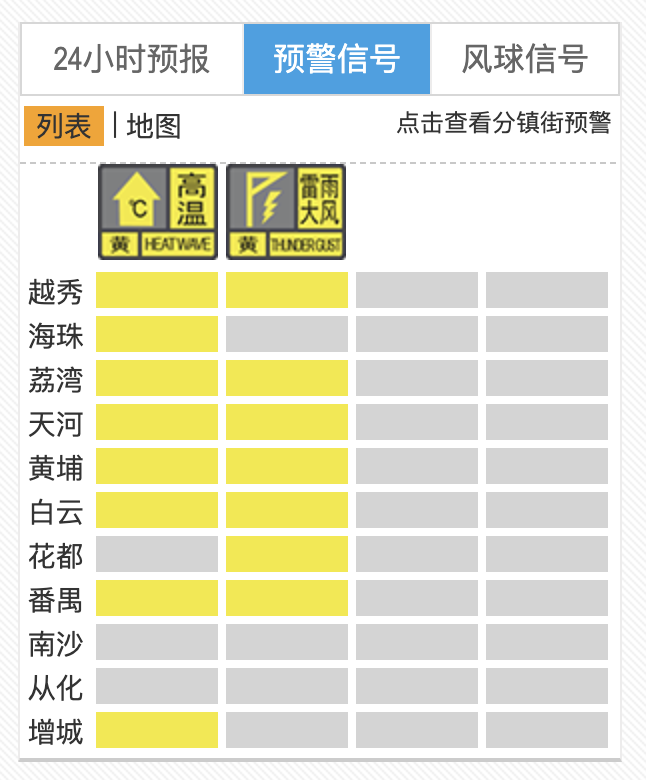The image size is (646, 780).
Task: Switch to the 24小时预报 tab
Action: tap(132, 59)
